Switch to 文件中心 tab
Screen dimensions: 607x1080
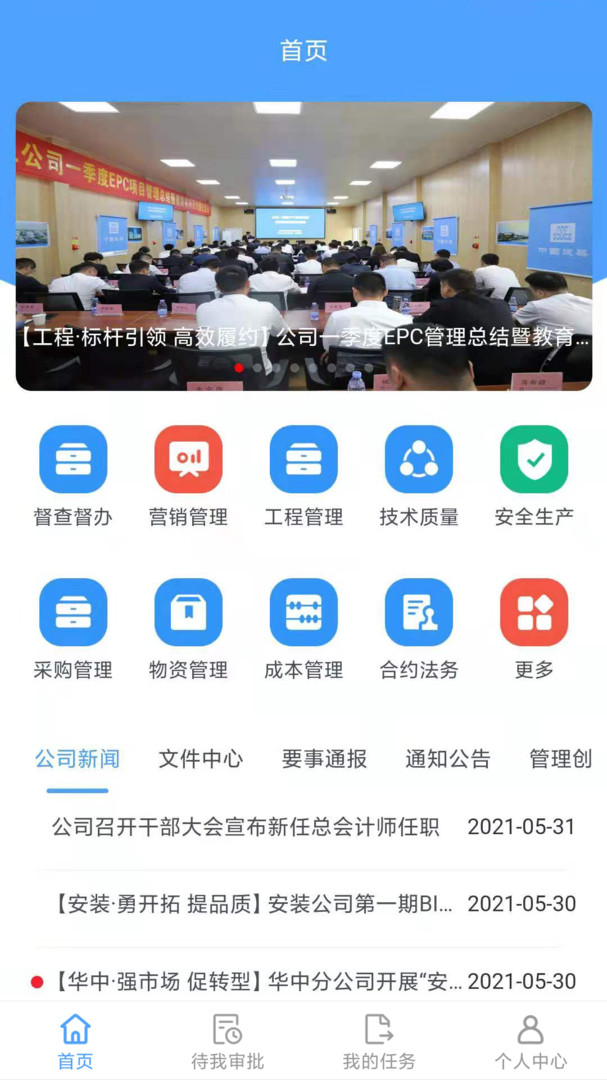click(x=200, y=759)
